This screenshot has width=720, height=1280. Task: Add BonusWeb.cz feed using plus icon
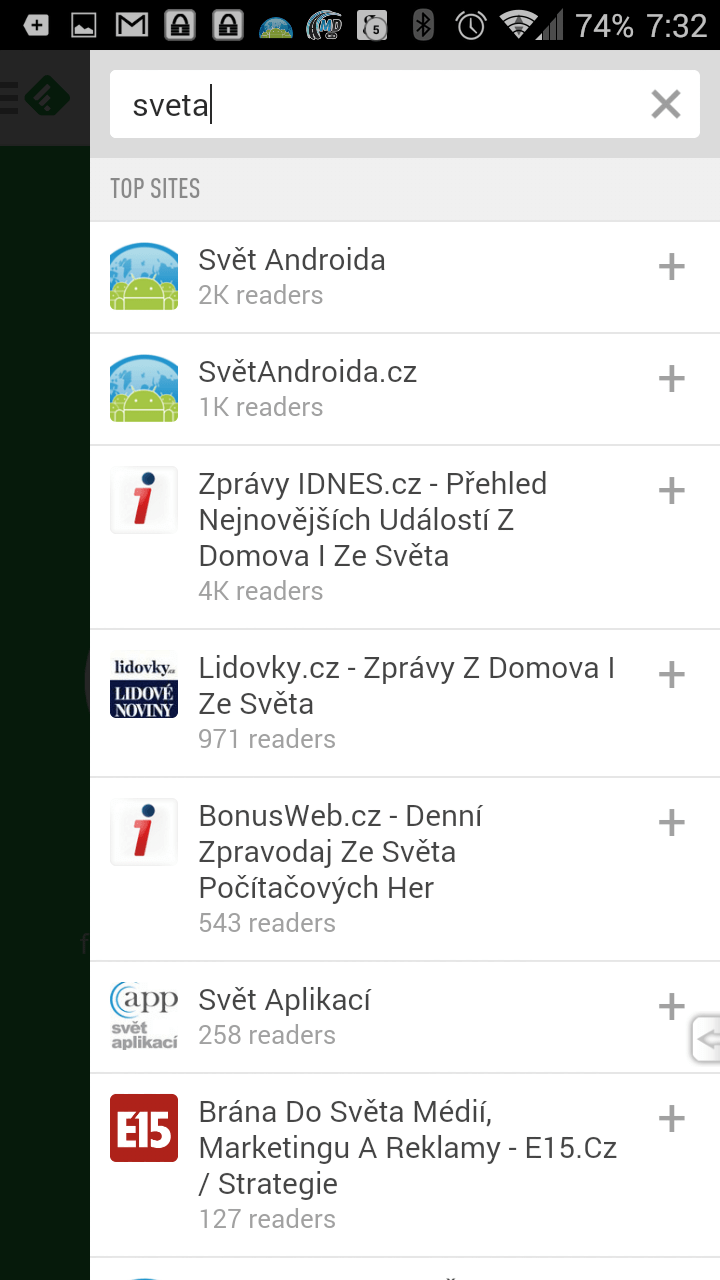(671, 823)
